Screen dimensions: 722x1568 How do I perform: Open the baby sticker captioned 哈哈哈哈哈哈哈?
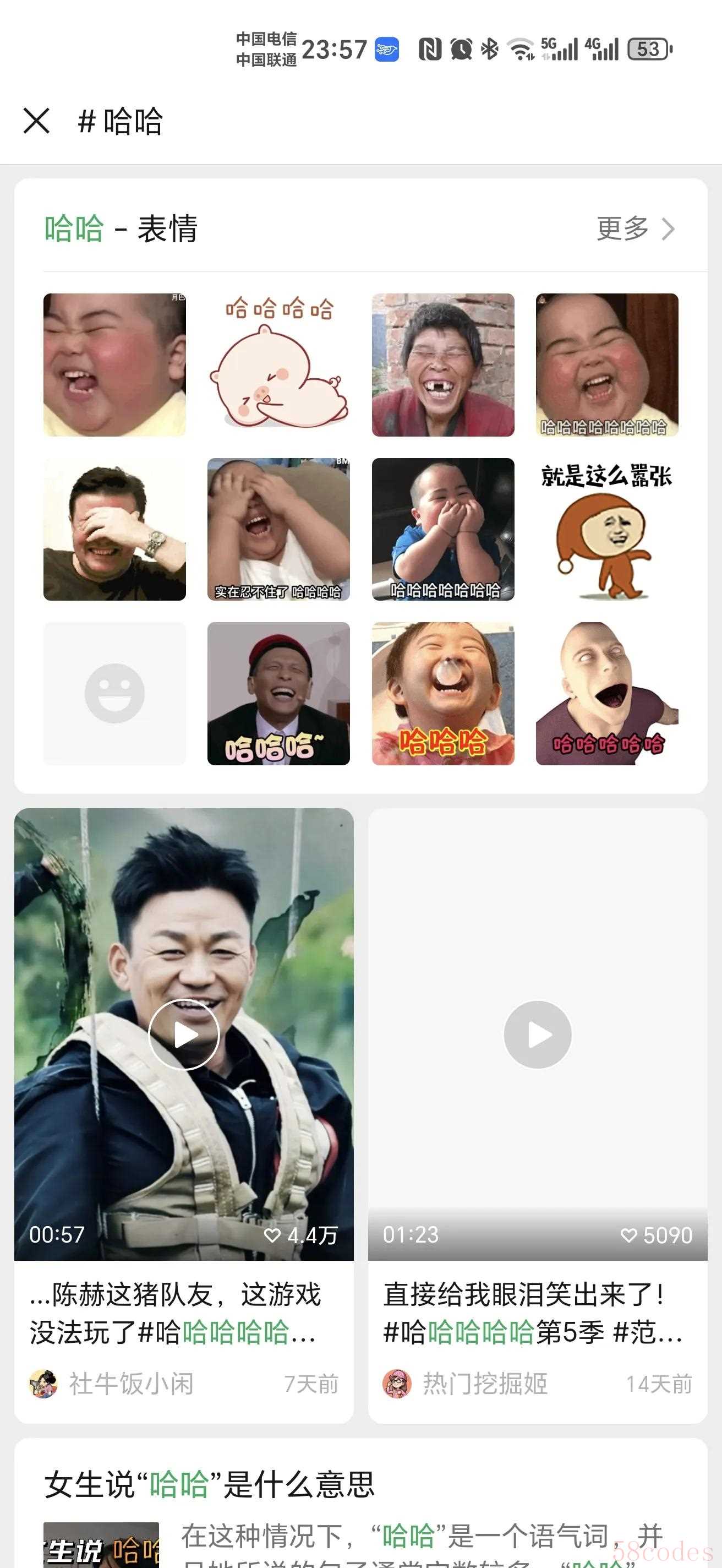point(443,529)
